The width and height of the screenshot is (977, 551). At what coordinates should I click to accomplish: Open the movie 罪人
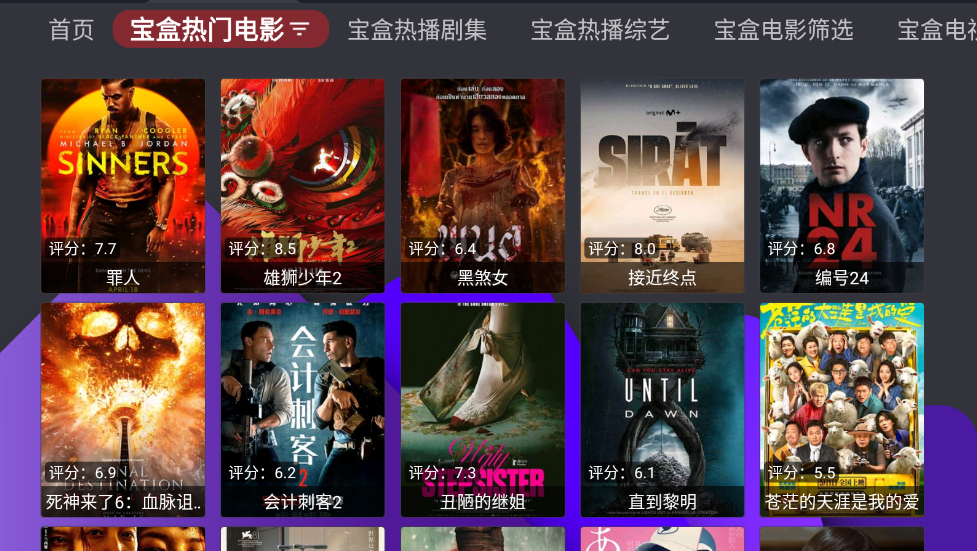tap(123, 185)
